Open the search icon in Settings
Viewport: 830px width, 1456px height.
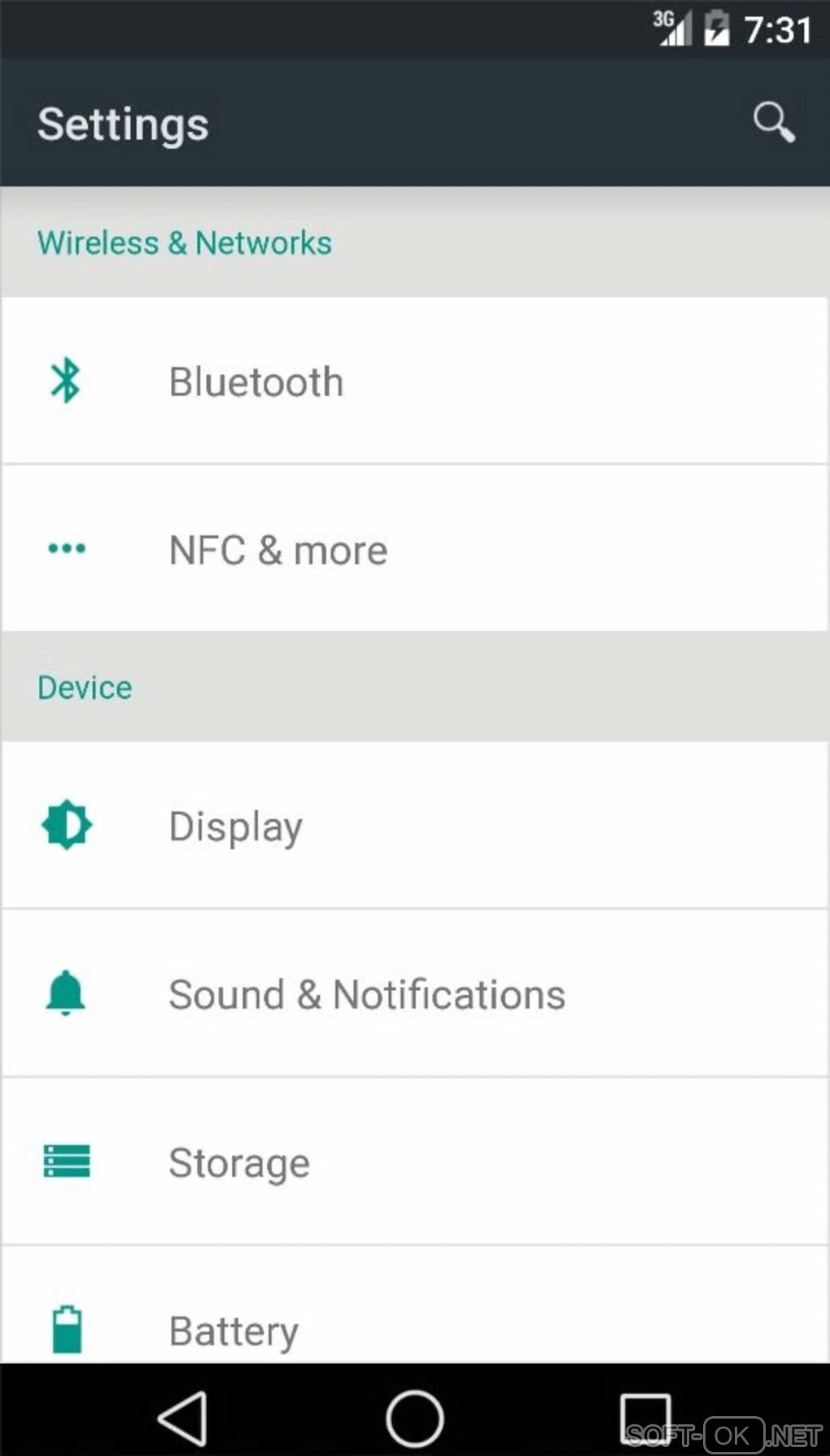coord(773,123)
